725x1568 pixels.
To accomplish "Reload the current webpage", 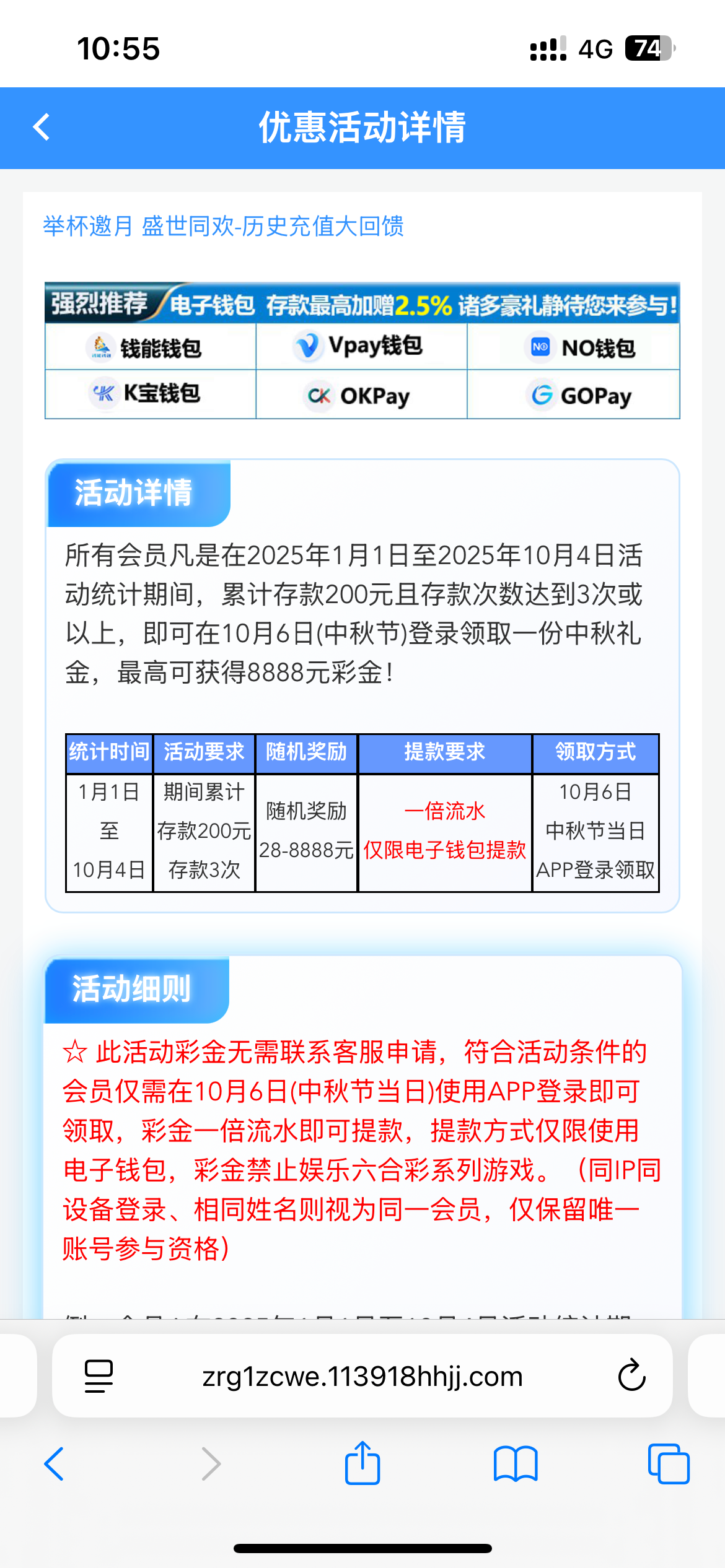I will pos(631,1376).
